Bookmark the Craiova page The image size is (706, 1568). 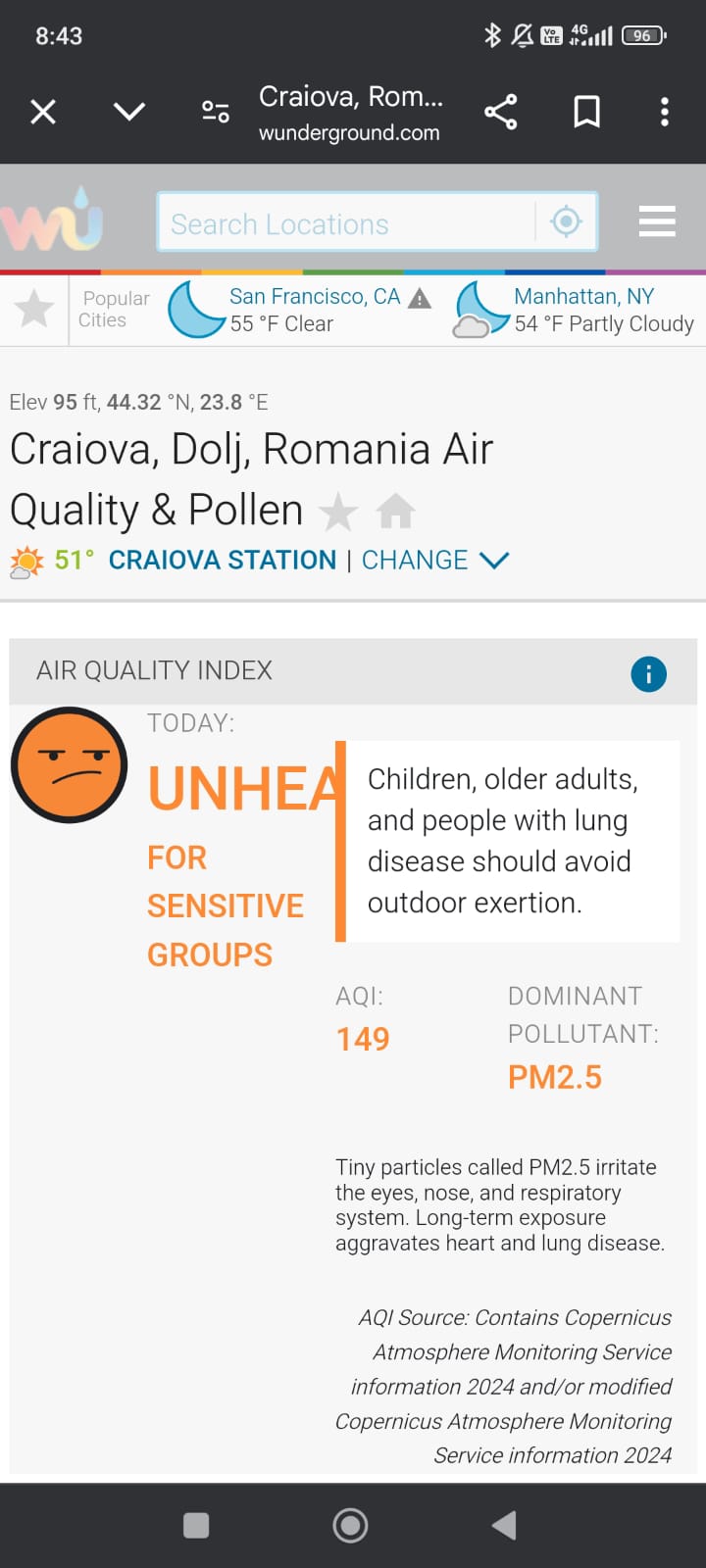[586, 112]
